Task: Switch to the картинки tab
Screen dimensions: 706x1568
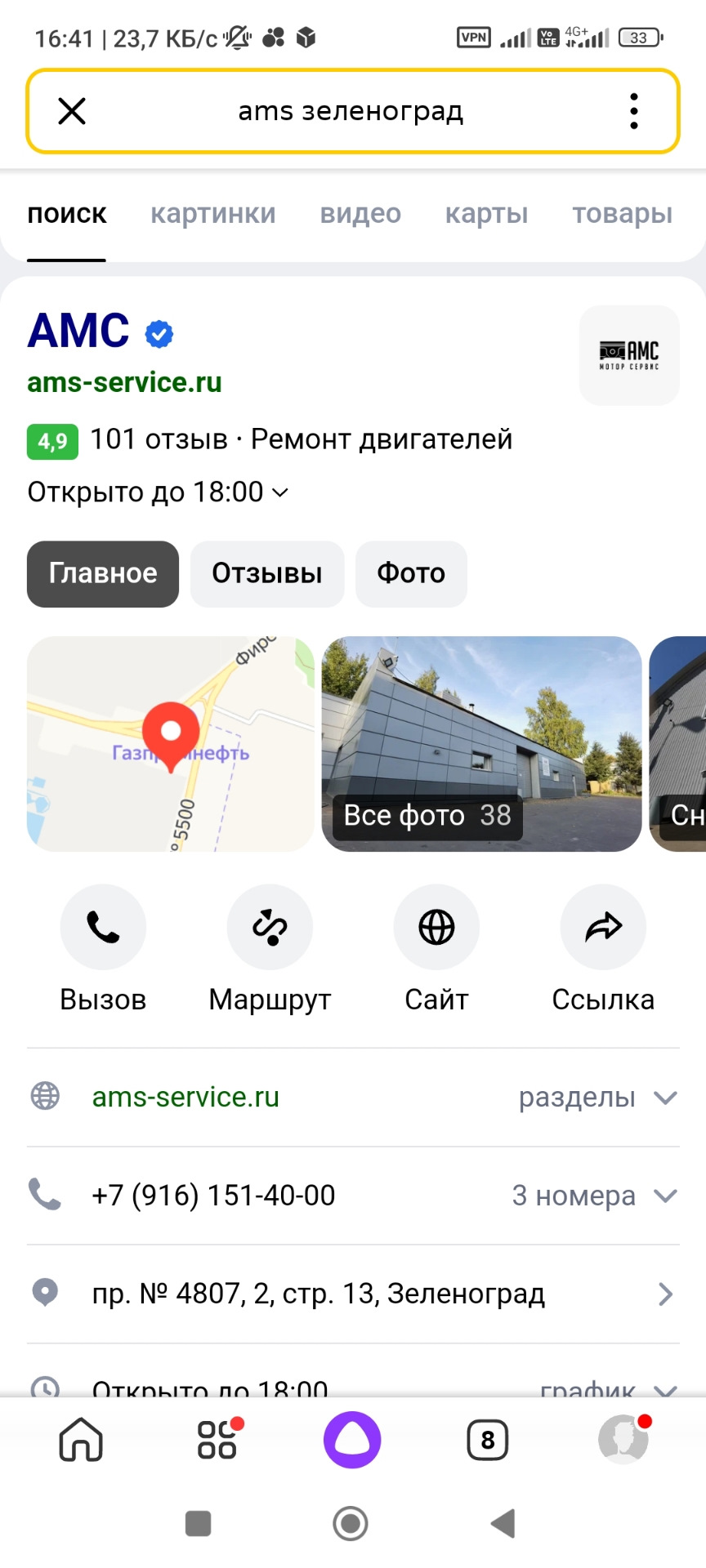Action: [212, 214]
